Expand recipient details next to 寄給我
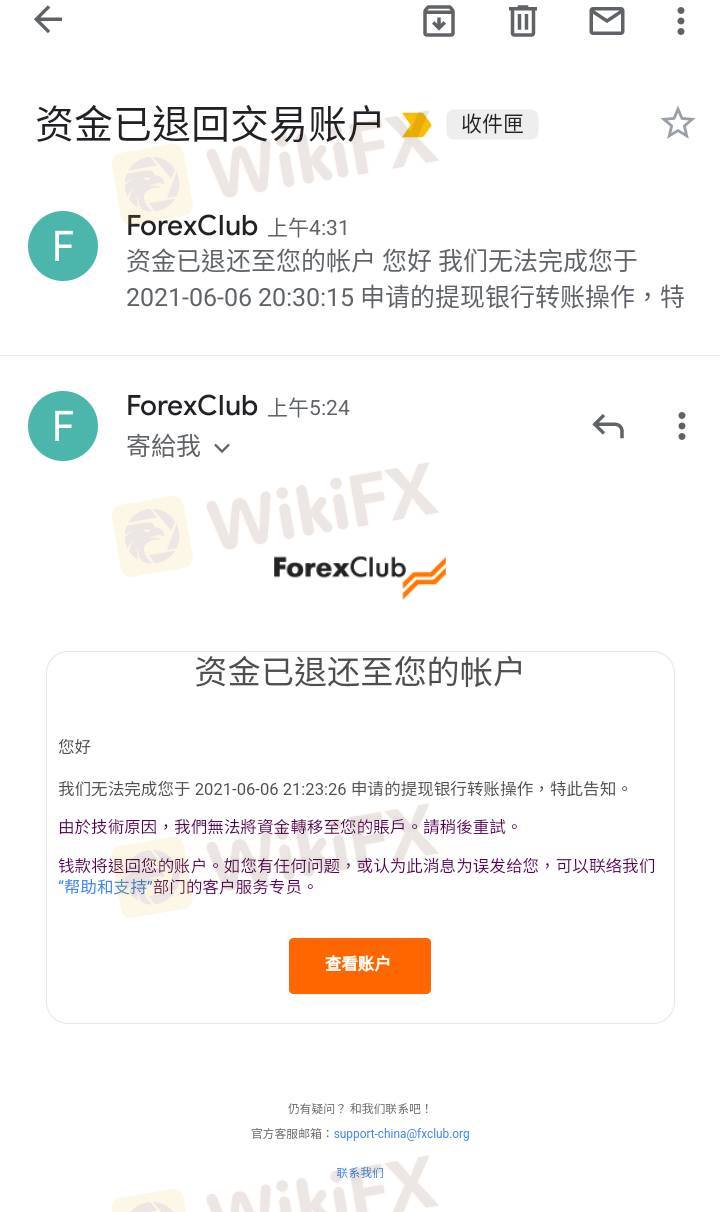720x1212 pixels. pos(222,448)
